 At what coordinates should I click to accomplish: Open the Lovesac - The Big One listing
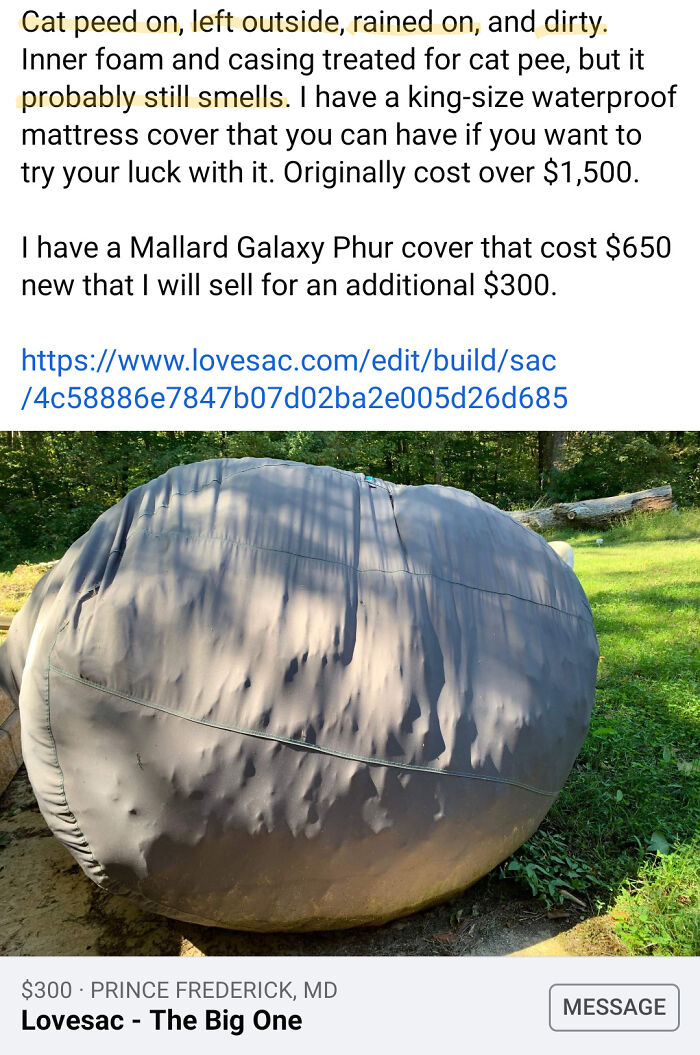pos(162,1020)
